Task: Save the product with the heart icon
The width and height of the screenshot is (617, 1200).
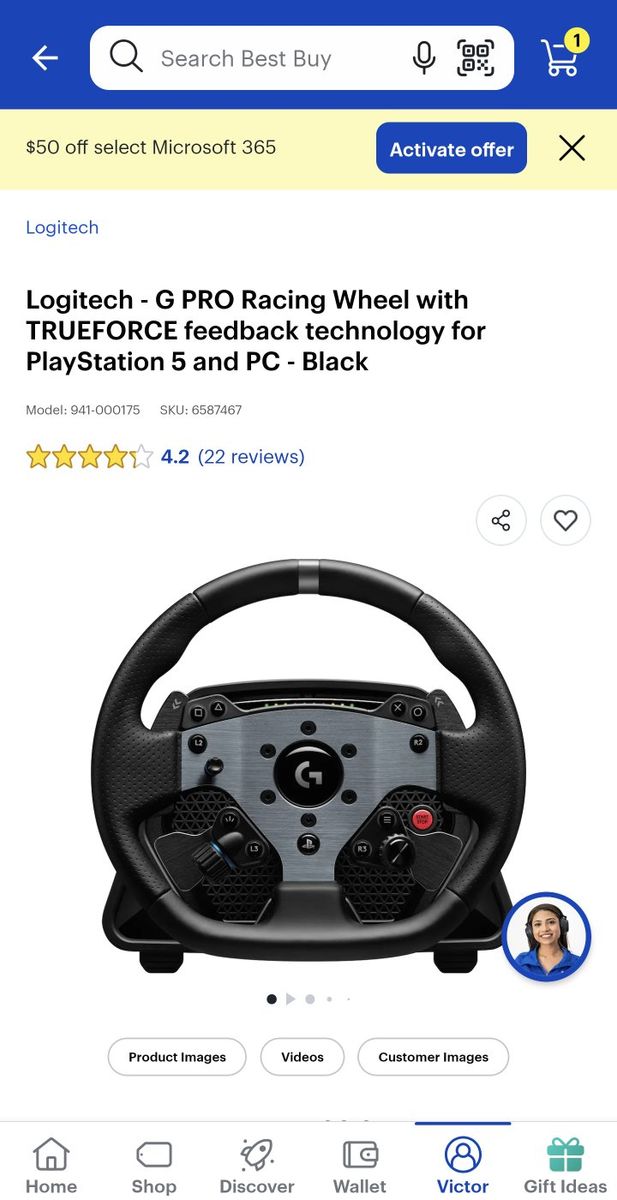Action: click(x=565, y=520)
